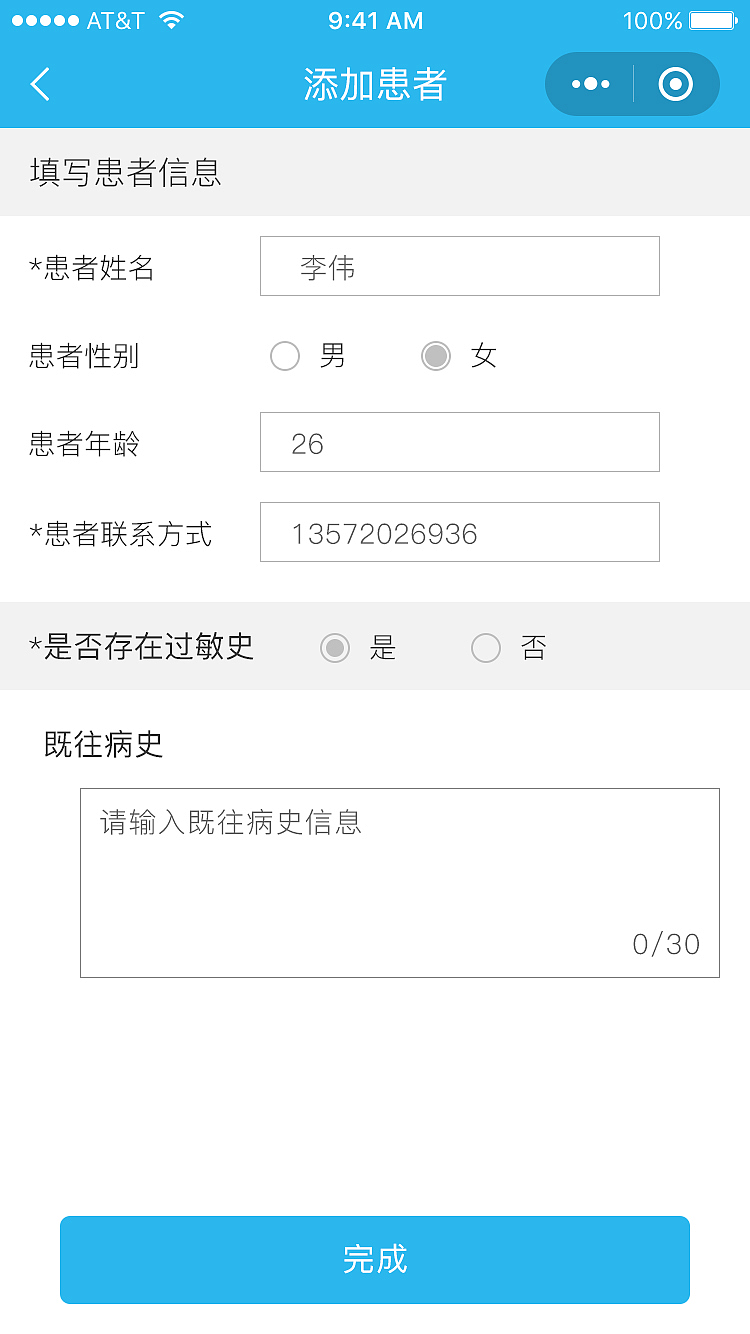Open the mini-program more options (•••) menu

(x=588, y=84)
